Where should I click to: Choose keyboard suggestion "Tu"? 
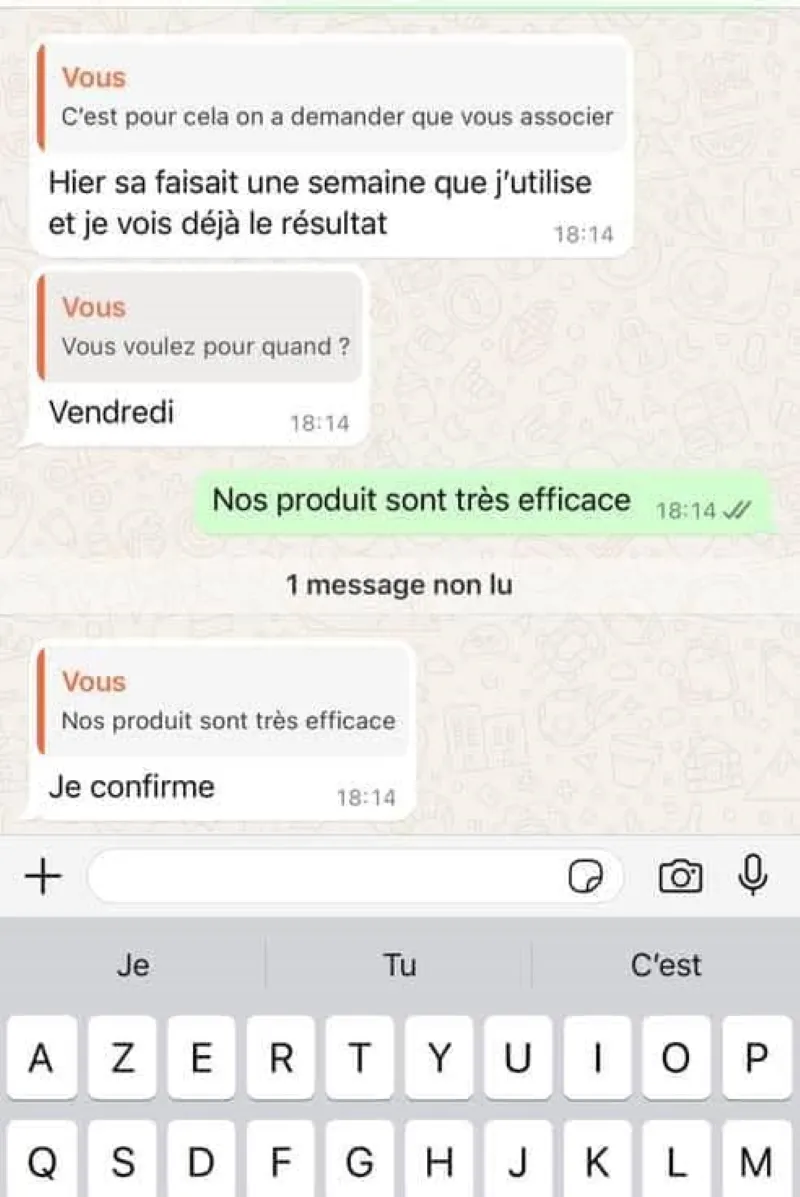point(399,965)
